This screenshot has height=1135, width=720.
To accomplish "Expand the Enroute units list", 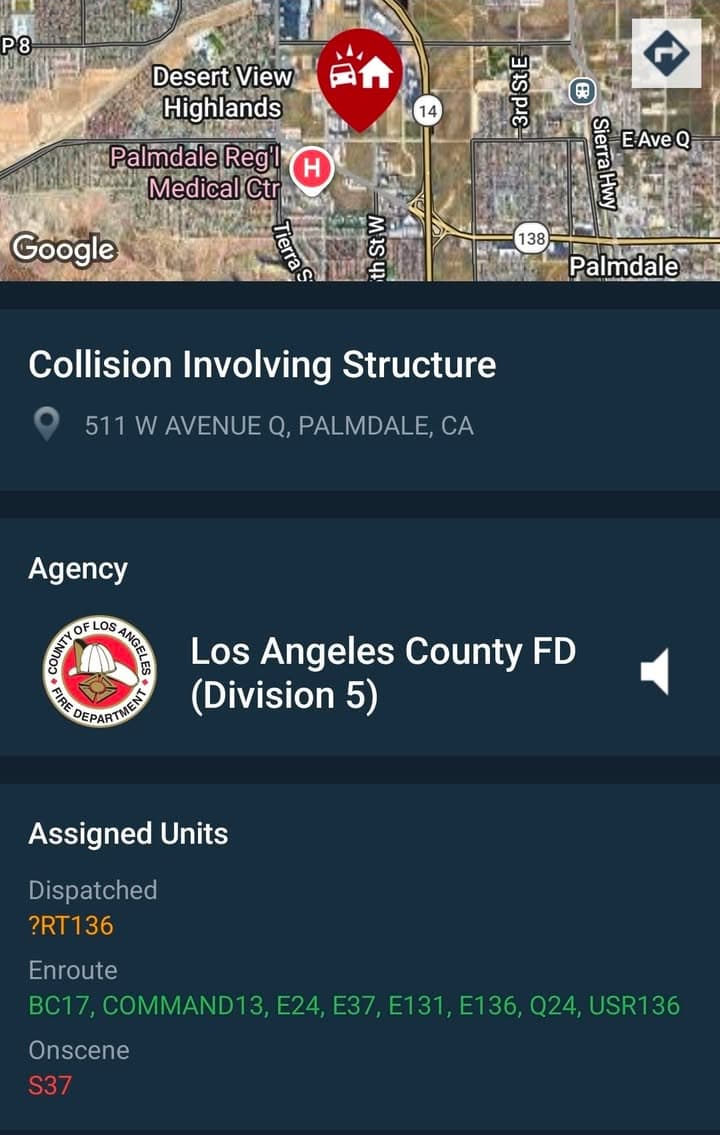I will coord(74,970).
